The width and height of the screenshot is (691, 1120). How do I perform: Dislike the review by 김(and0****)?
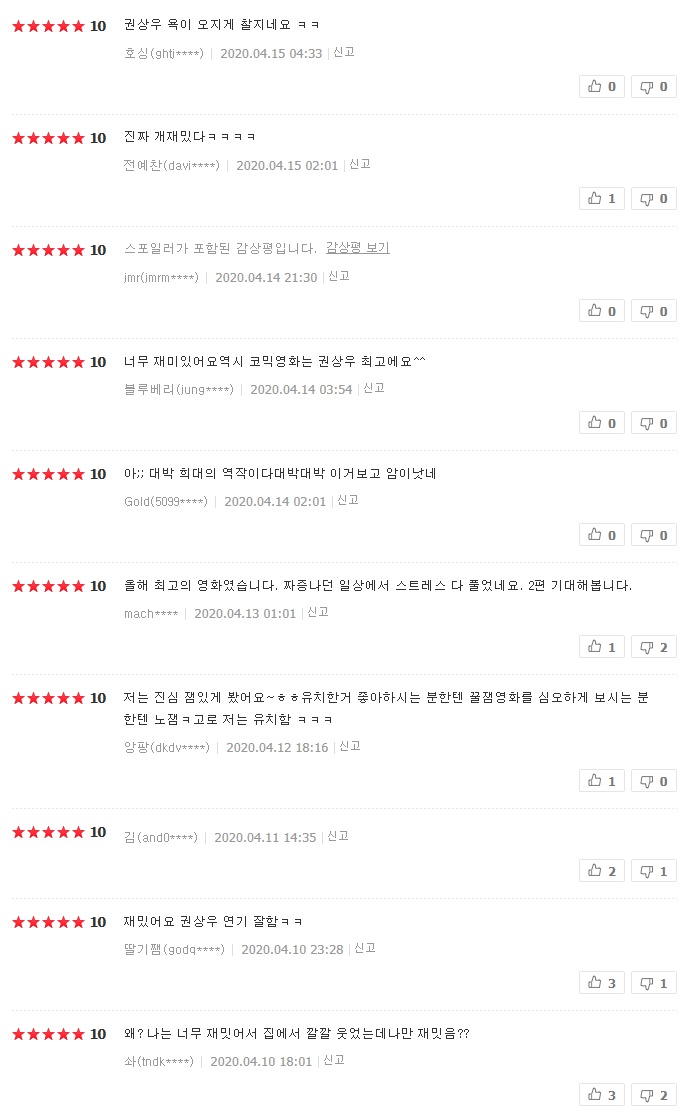coord(654,871)
